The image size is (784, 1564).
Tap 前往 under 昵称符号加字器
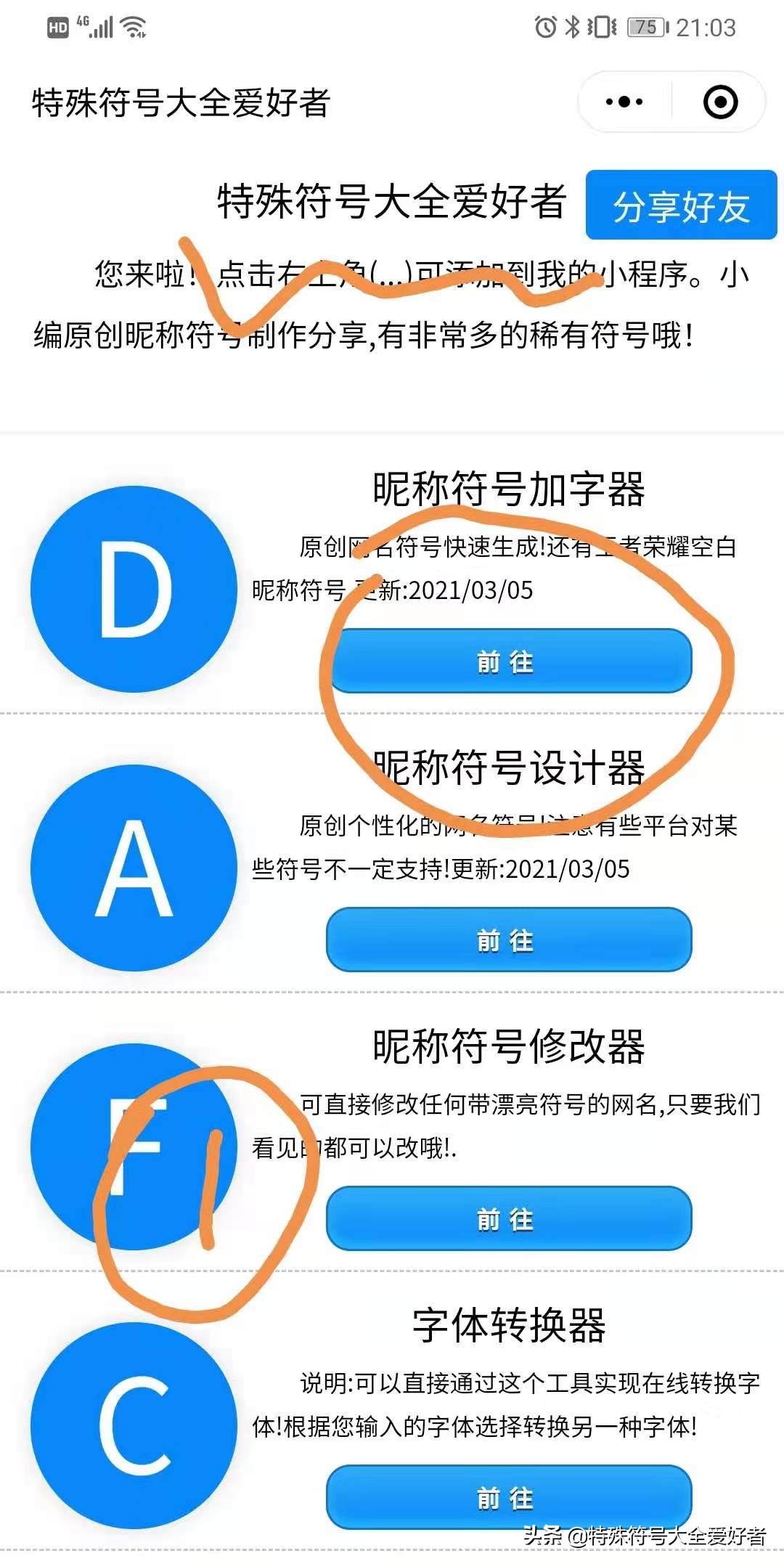[x=509, y=661]
